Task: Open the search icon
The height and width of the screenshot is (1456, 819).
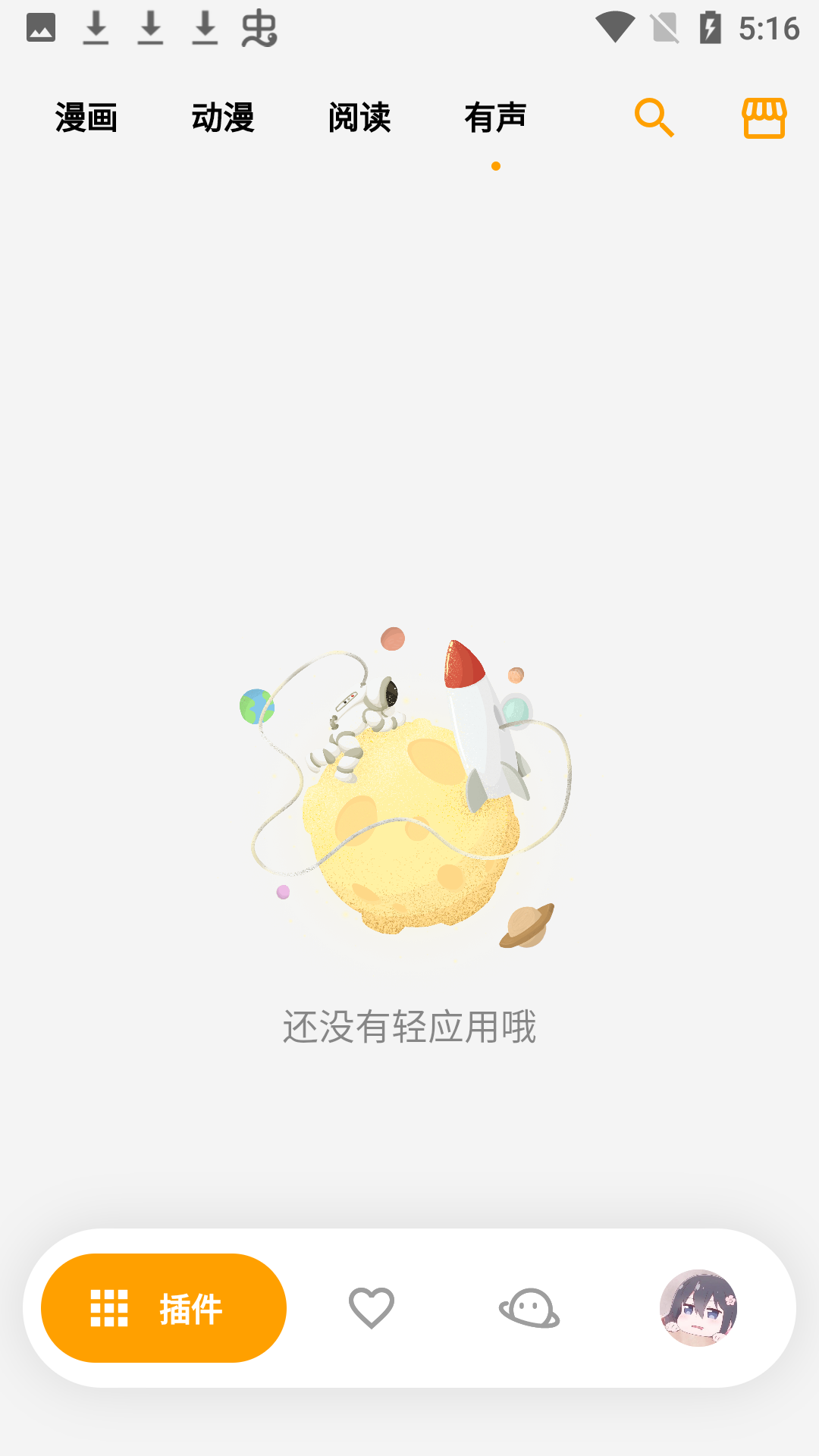Action: (x=654, y=118)
